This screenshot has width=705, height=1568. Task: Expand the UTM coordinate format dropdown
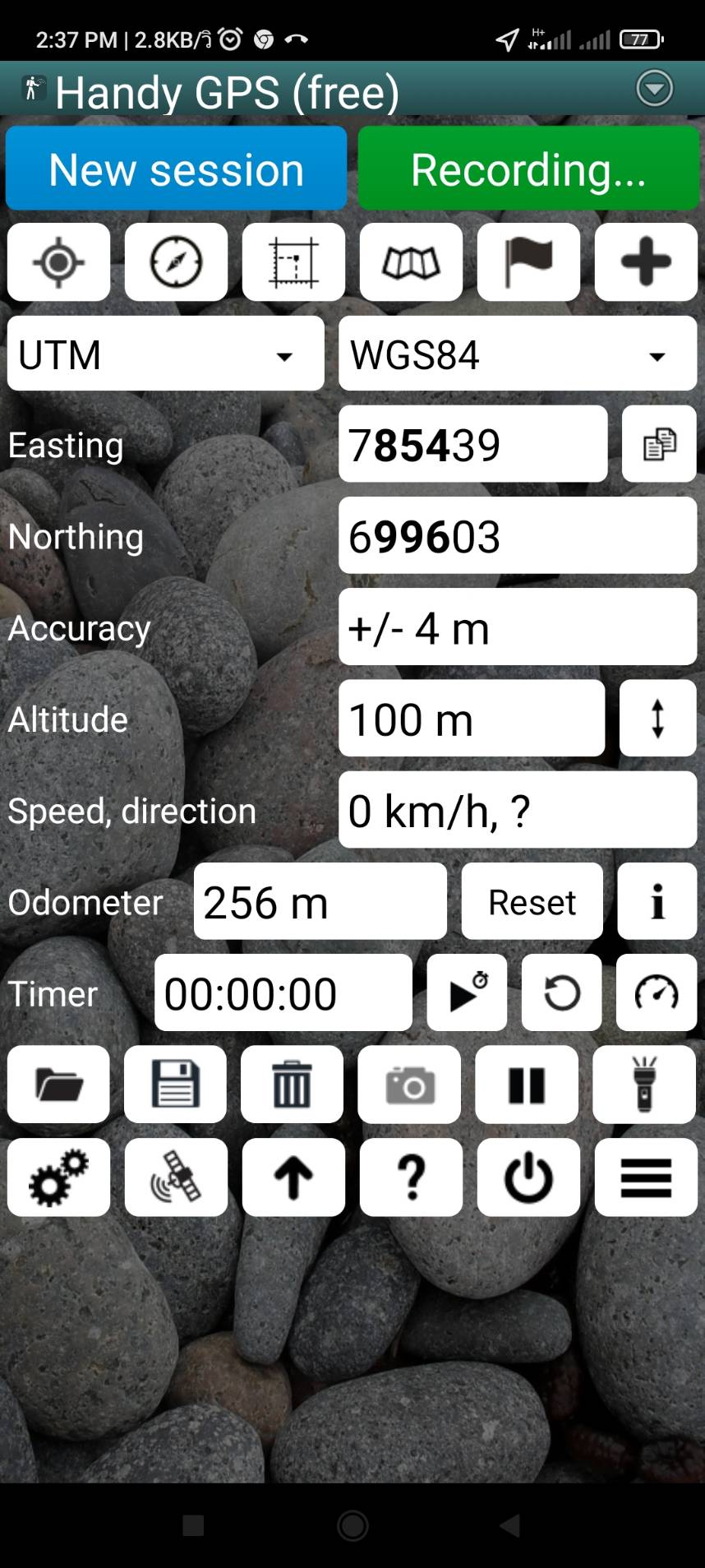(x=166, y=354)
